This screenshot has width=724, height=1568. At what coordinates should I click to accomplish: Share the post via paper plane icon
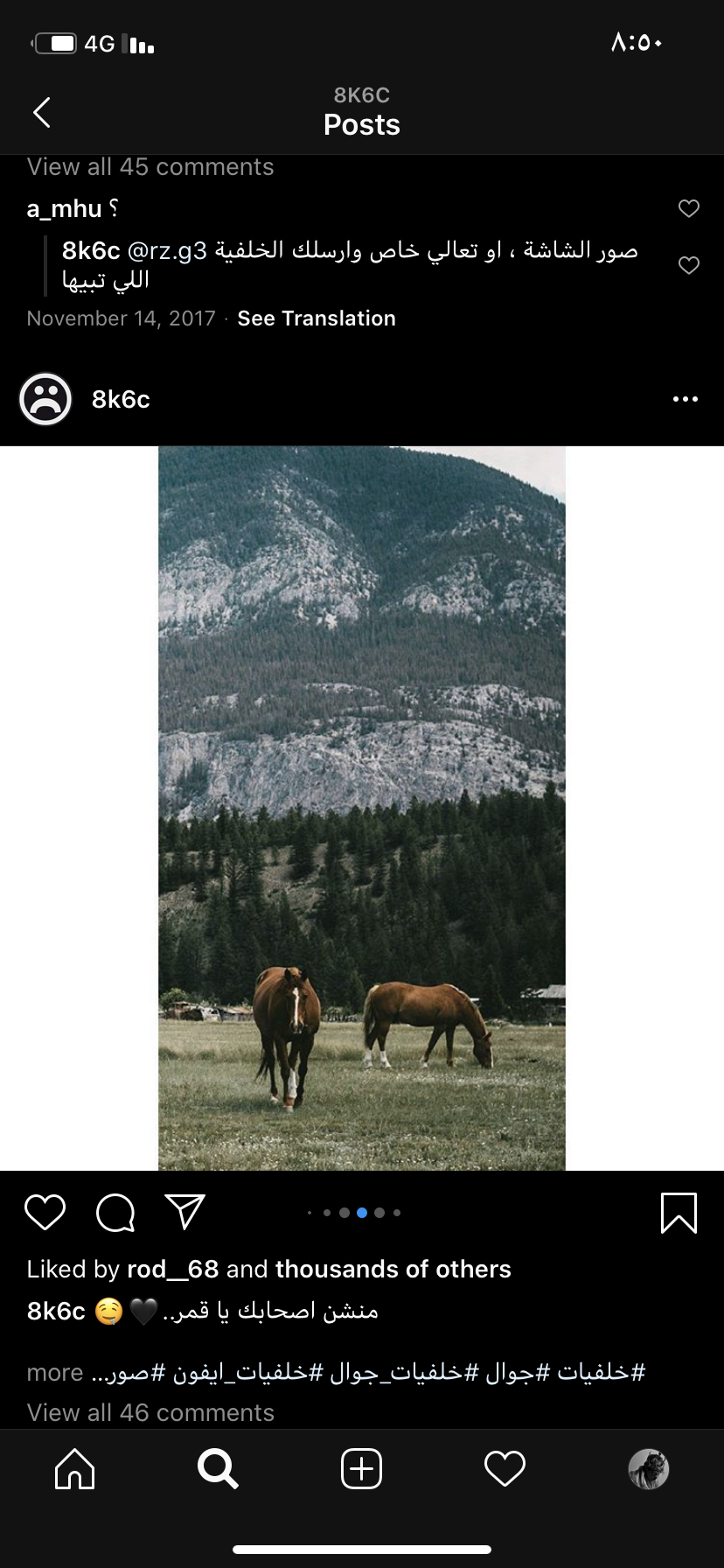coord(184,1212)
